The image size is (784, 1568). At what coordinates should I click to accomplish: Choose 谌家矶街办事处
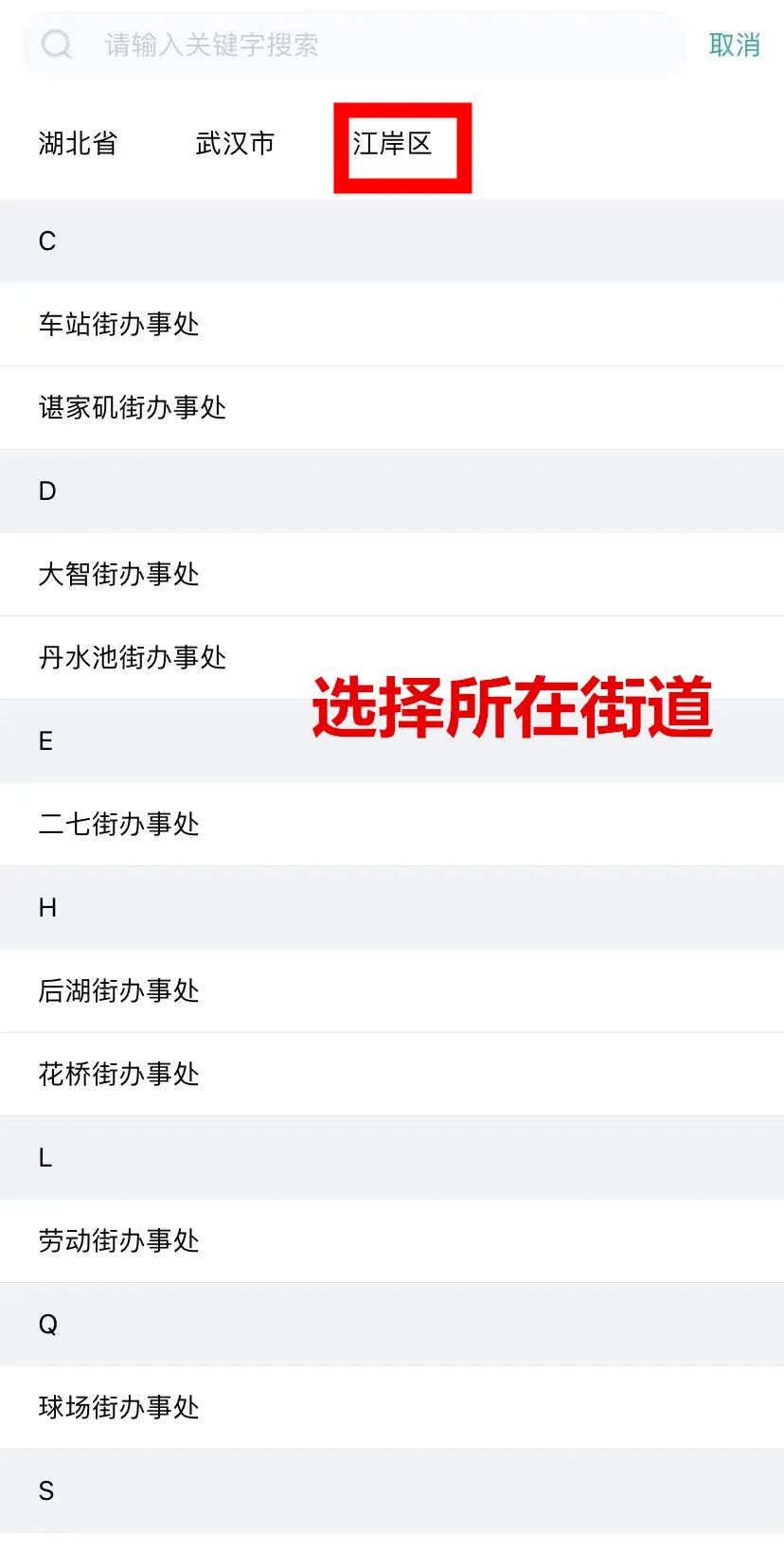pos(392,408)
